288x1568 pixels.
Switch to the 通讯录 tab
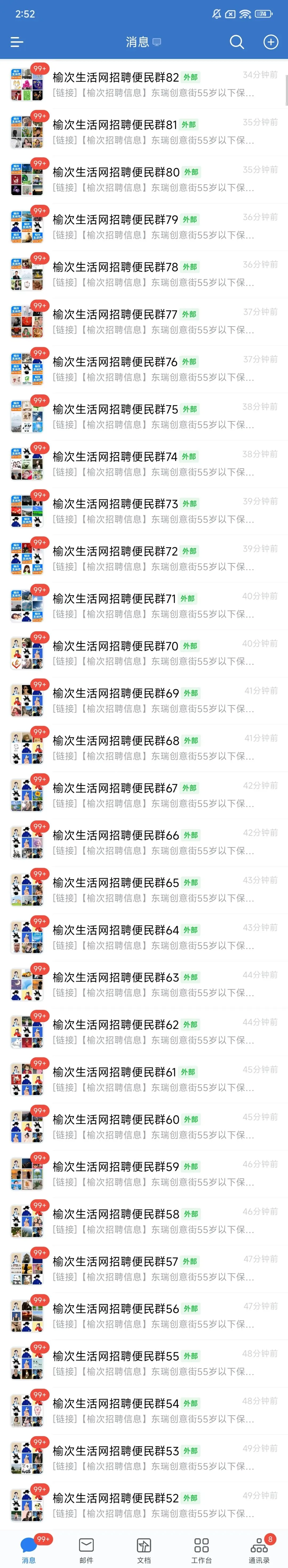coord(259,1549)
